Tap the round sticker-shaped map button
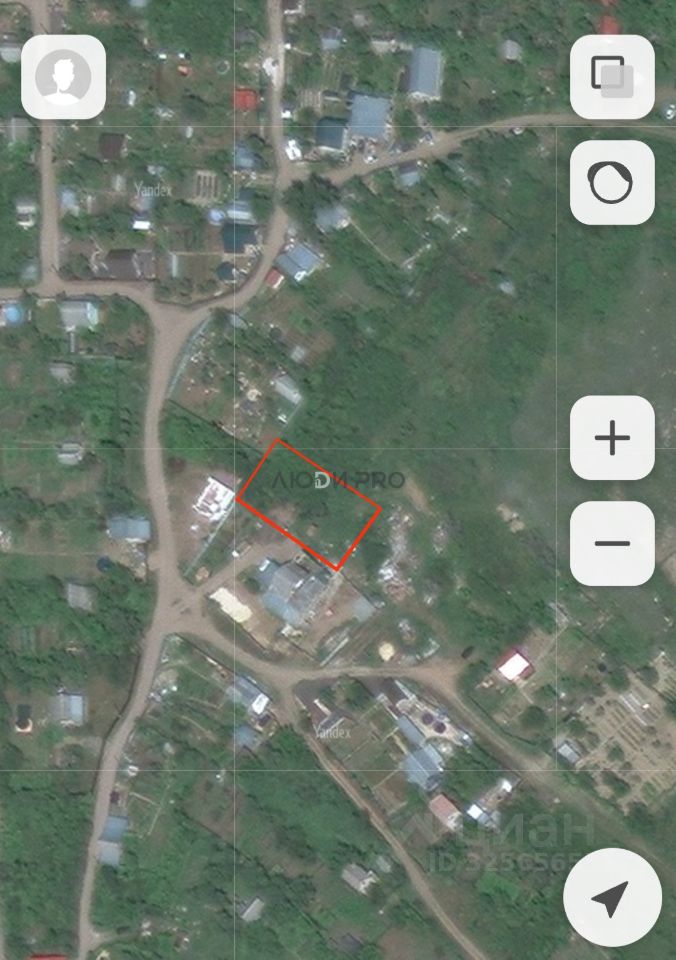This screenshot has width=676, height=960. (612, 182)
